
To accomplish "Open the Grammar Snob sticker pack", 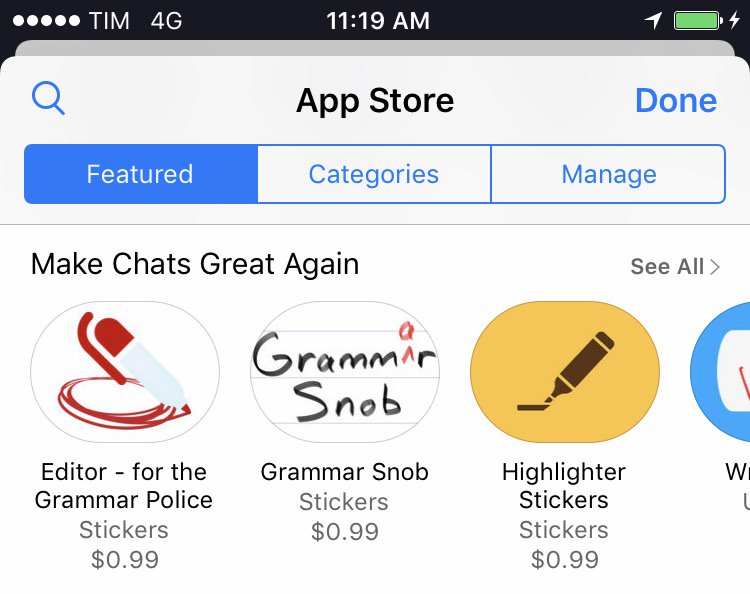I will click(x=344, y=372).
